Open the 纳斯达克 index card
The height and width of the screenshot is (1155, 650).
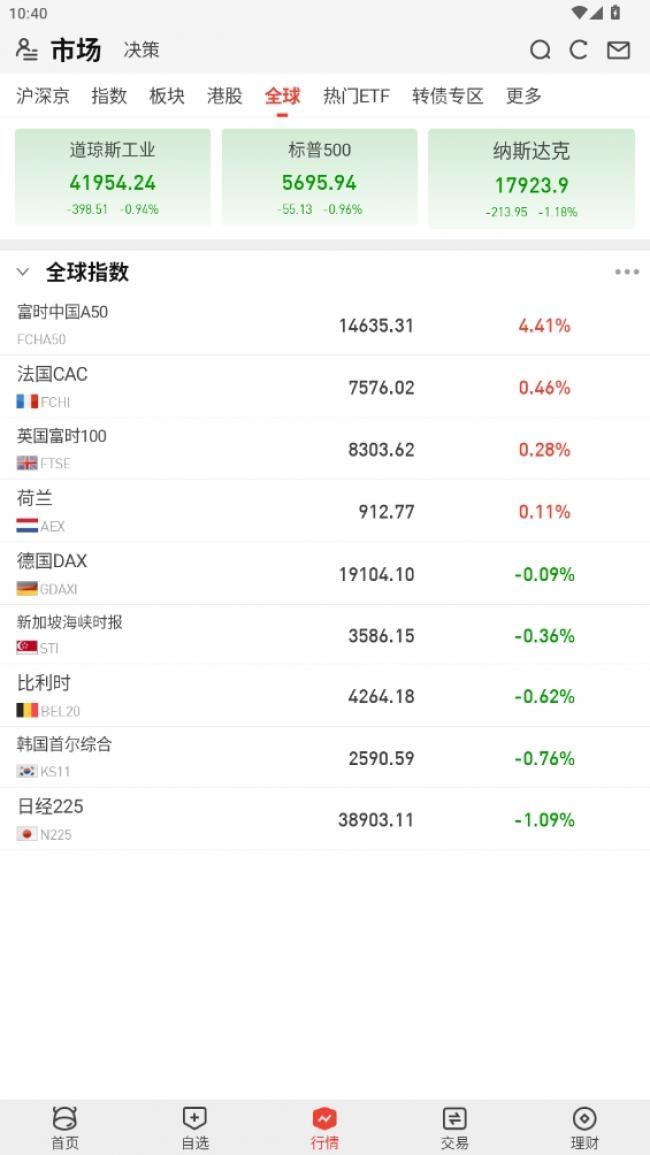pyautogui.click(x=531, y=178)
